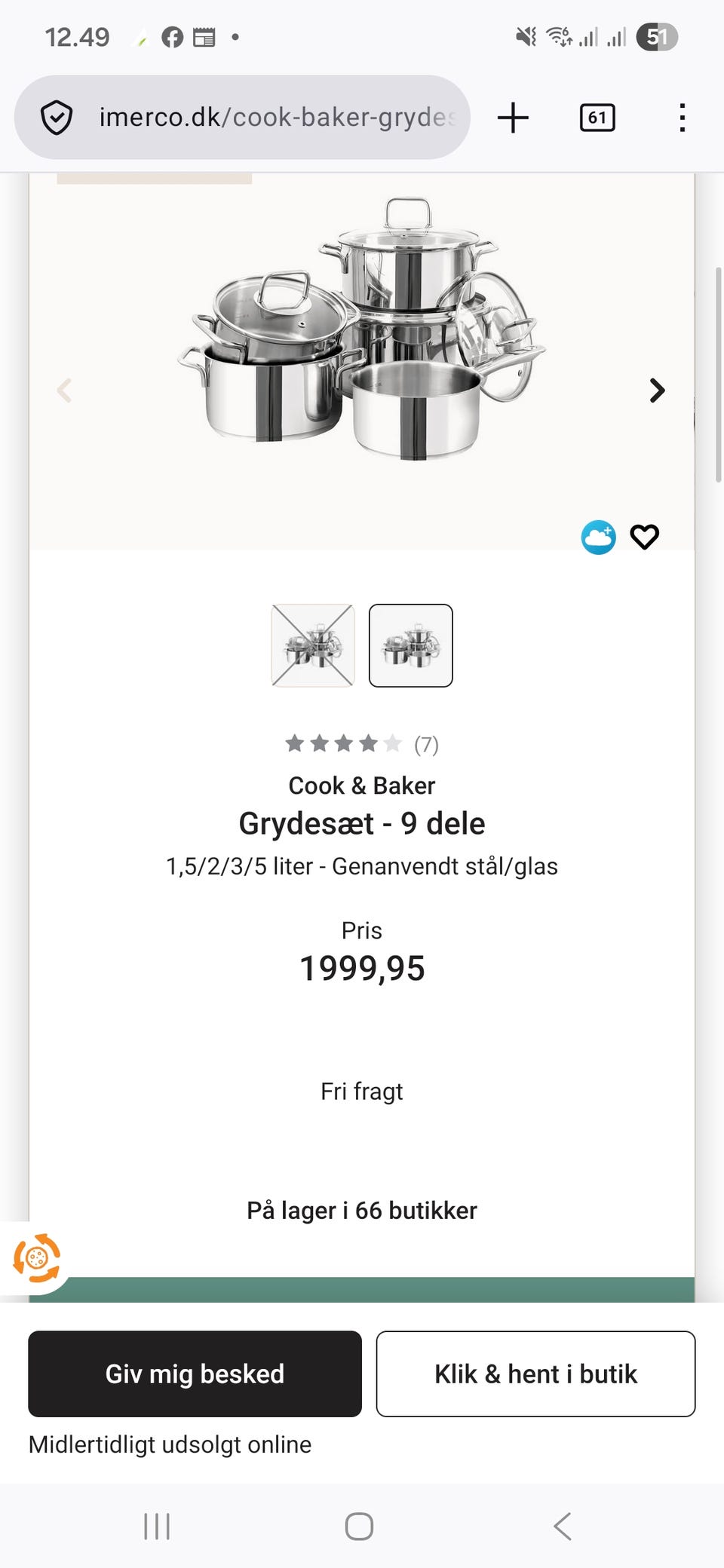Tap the back button in the navigation bar
Screen dimensions: 724x1568
(561, 1527)
